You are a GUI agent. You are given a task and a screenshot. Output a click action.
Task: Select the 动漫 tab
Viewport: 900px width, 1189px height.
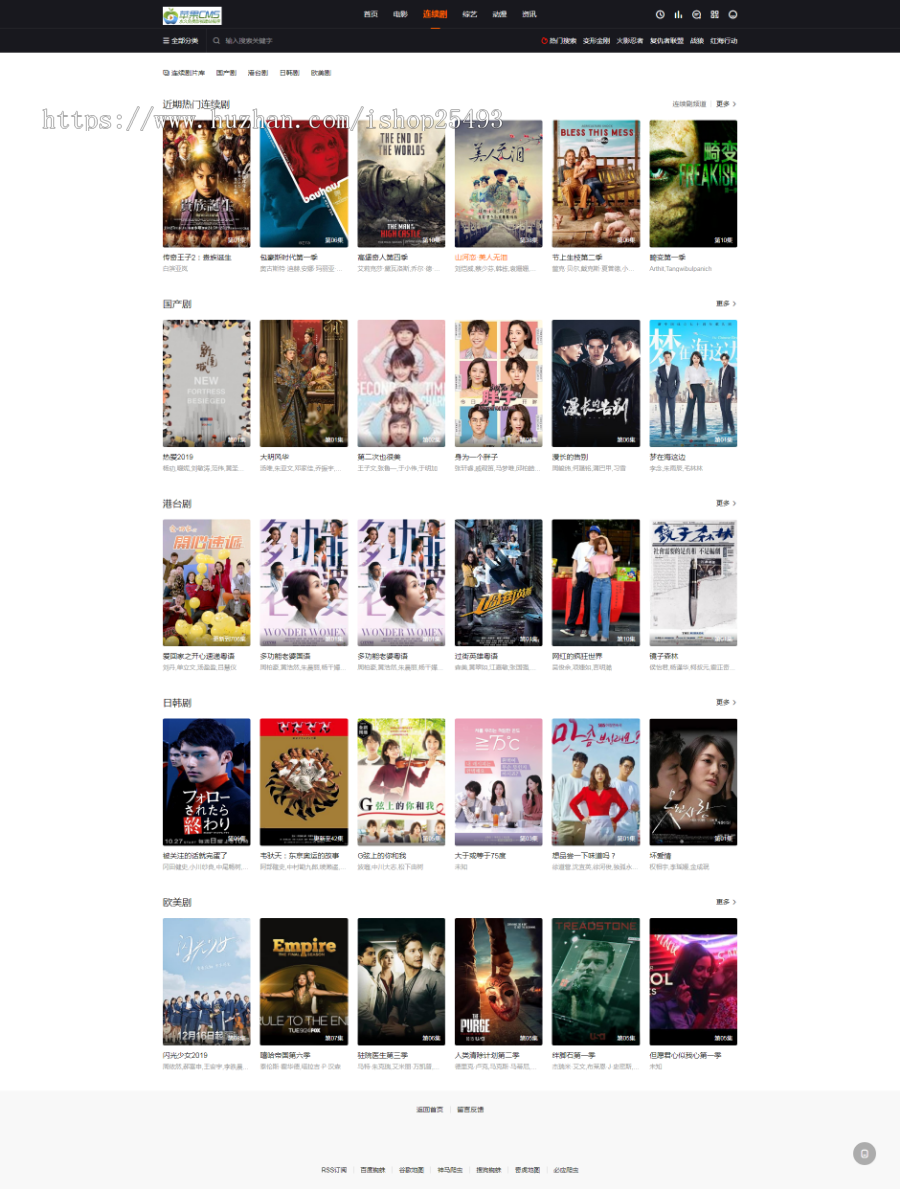click(500, 15)
